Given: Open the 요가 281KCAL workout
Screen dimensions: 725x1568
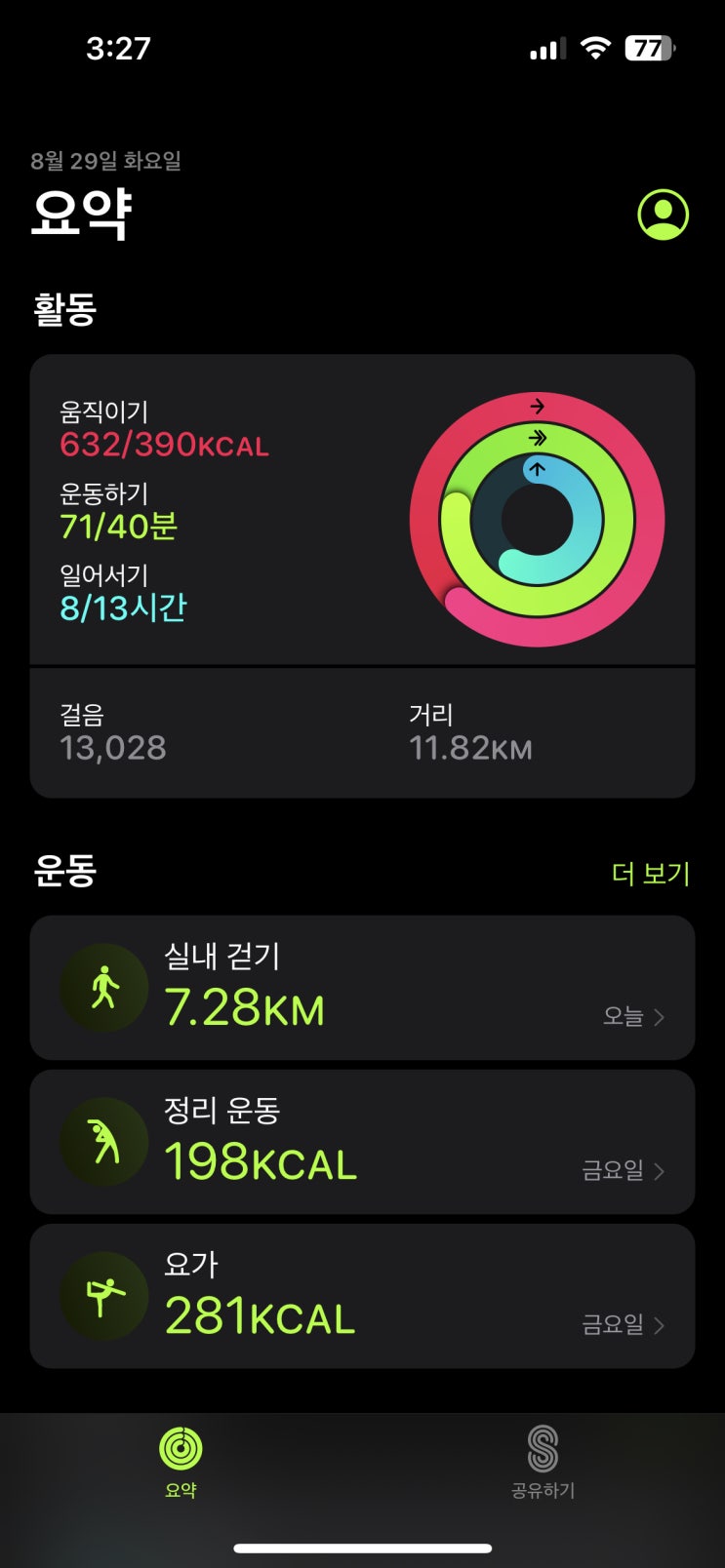Looking at the screenshot, I should (362, 1296).
